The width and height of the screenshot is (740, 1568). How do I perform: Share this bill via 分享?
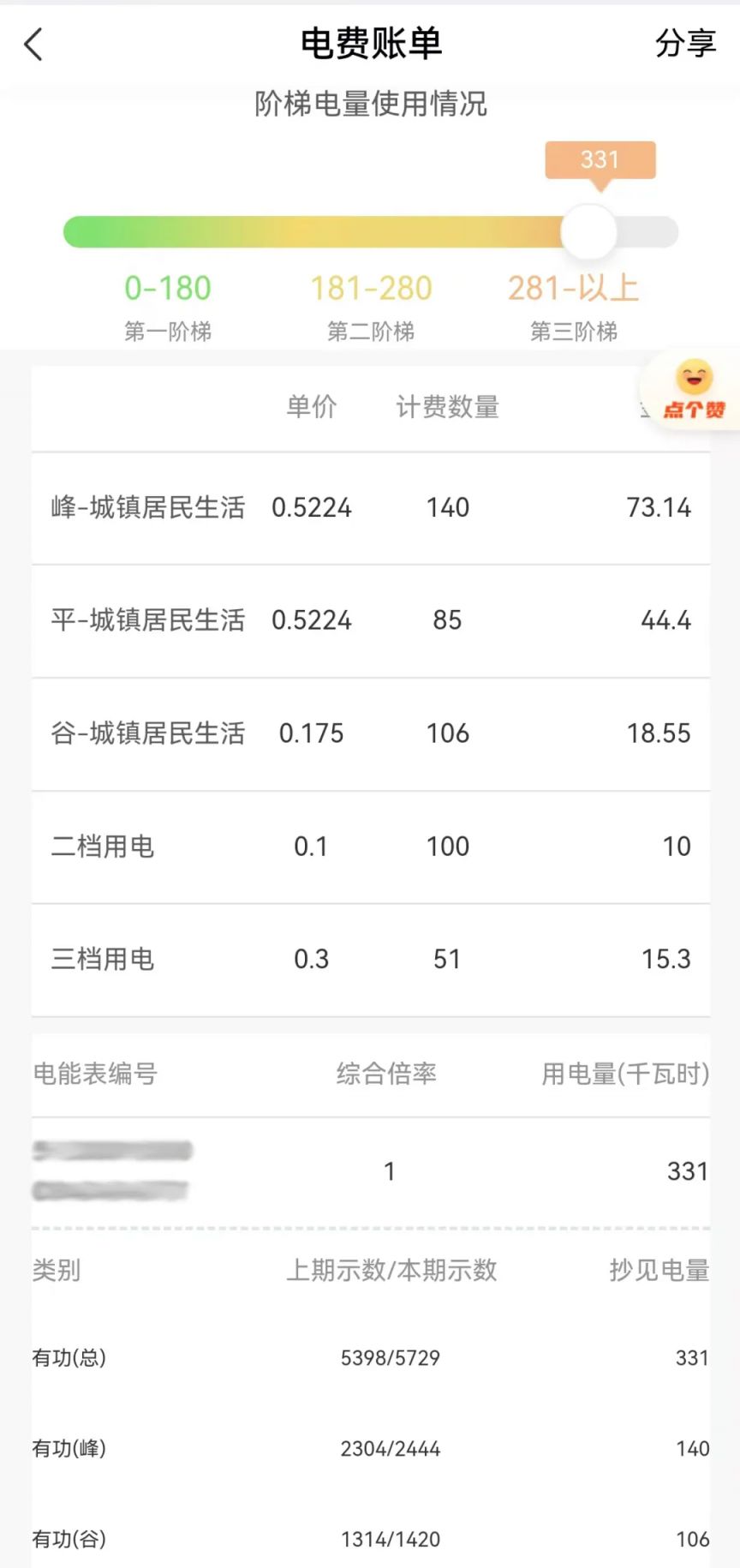tap(685, 43)
